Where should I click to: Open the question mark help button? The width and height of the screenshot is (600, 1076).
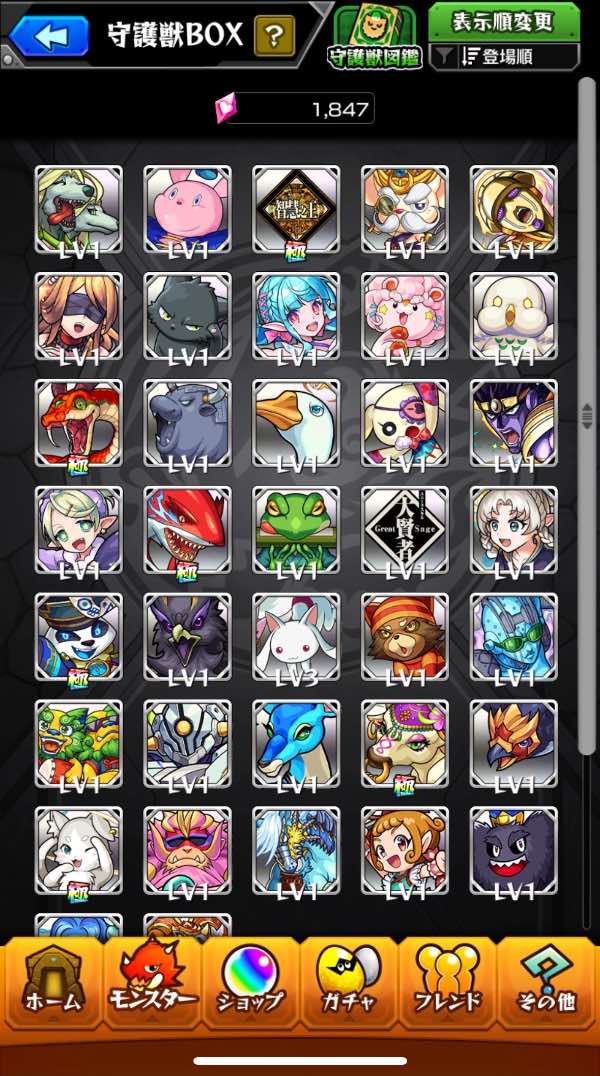(x=274, y=36)
